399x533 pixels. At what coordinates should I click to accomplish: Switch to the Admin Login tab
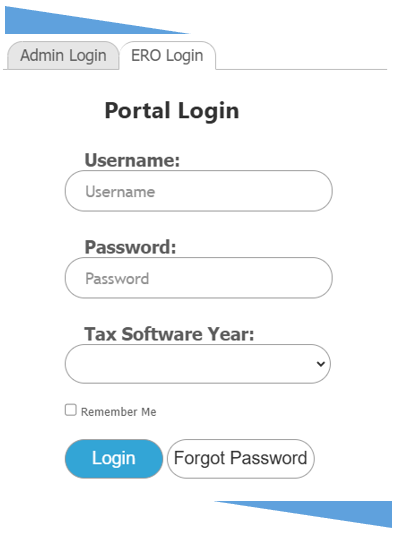[x=63, y=55]
